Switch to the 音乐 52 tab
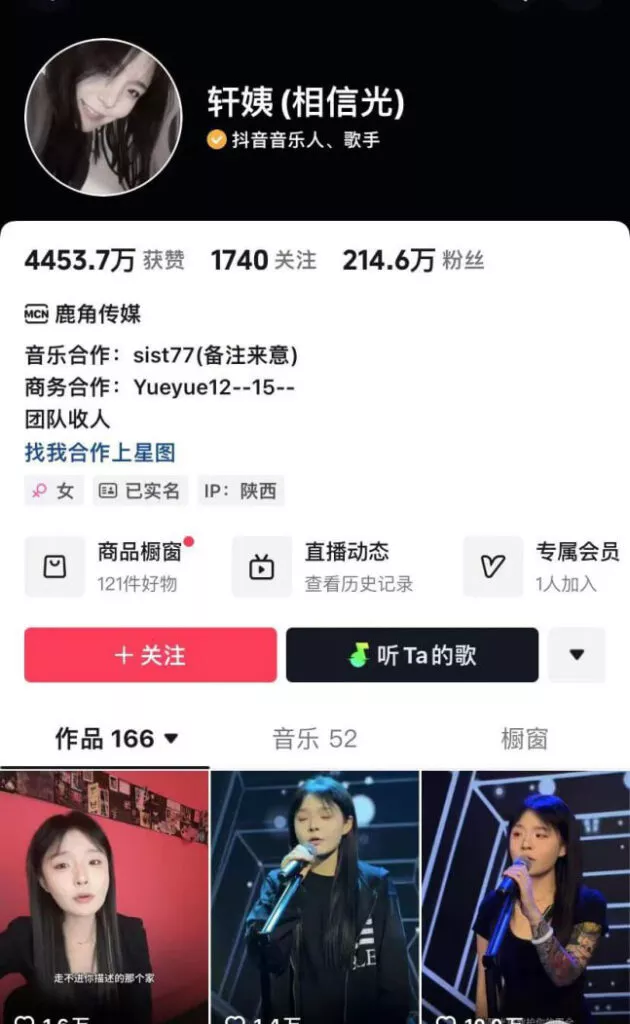The width and height of the screenshot is (630, 1024). [315, 739]
